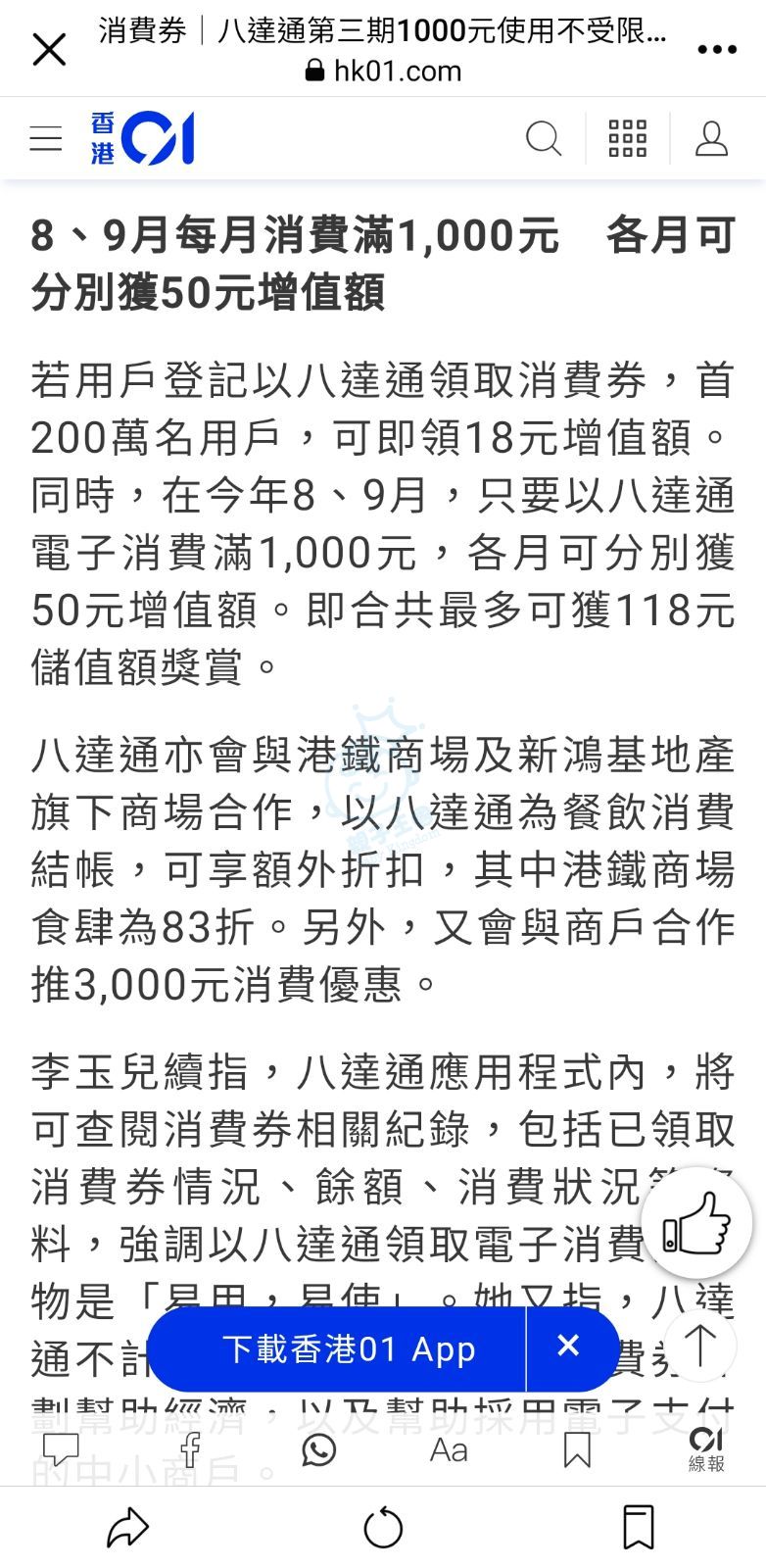Dismiss the download App banner

coord(569,1347)
